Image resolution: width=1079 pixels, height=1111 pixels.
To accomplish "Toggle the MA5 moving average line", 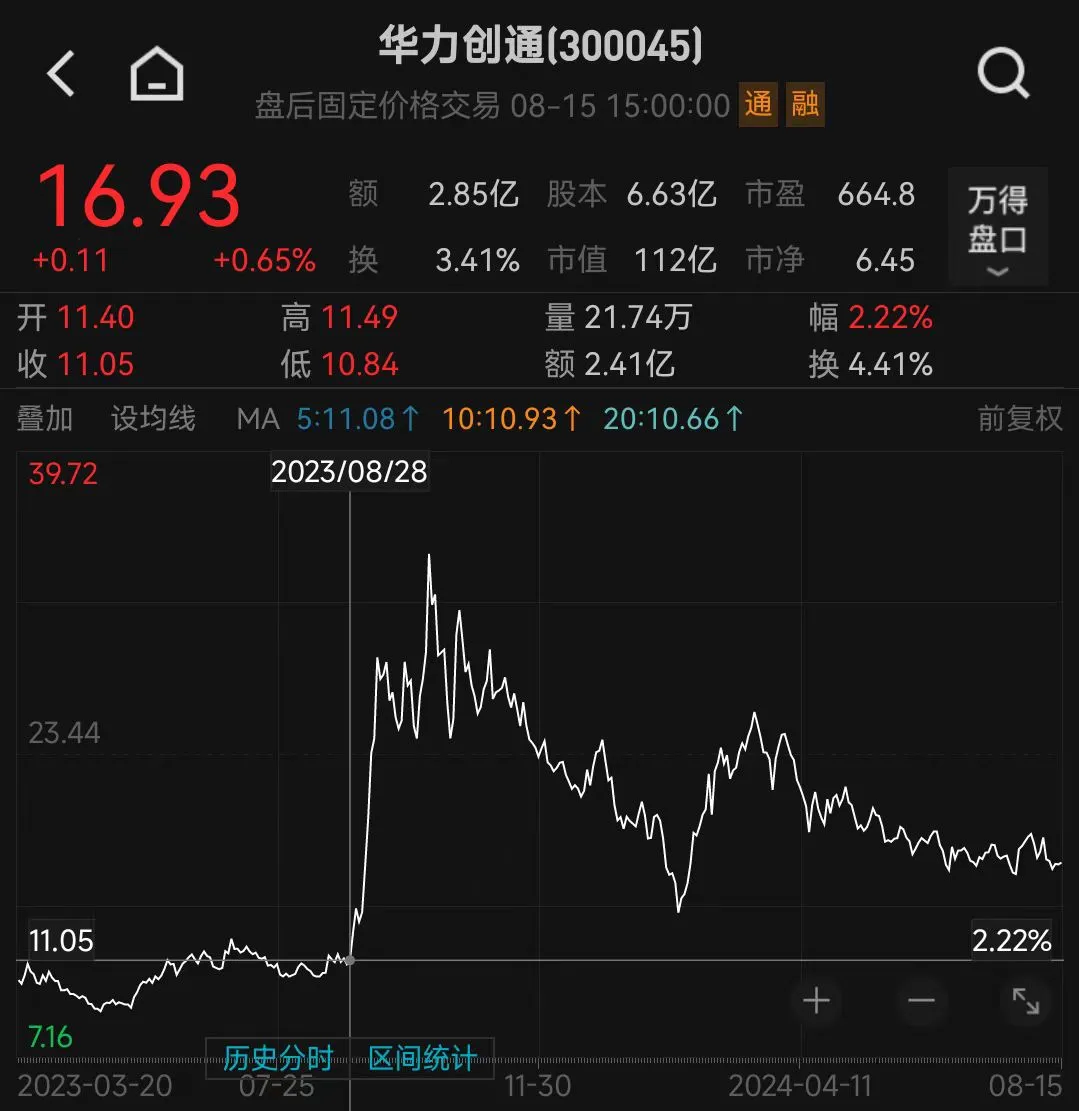I will point(357,419).
